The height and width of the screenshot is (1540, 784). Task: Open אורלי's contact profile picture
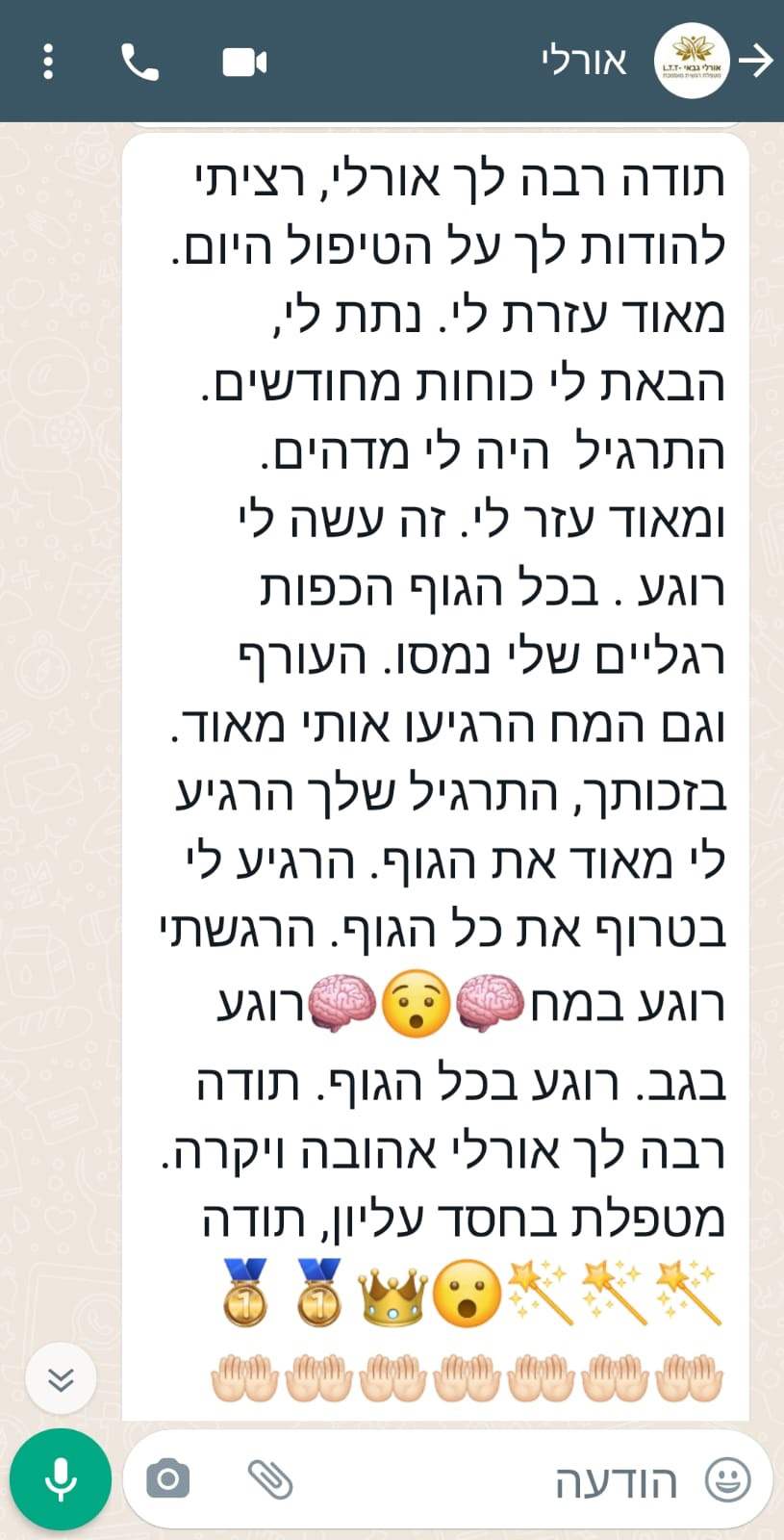point(691,62)
